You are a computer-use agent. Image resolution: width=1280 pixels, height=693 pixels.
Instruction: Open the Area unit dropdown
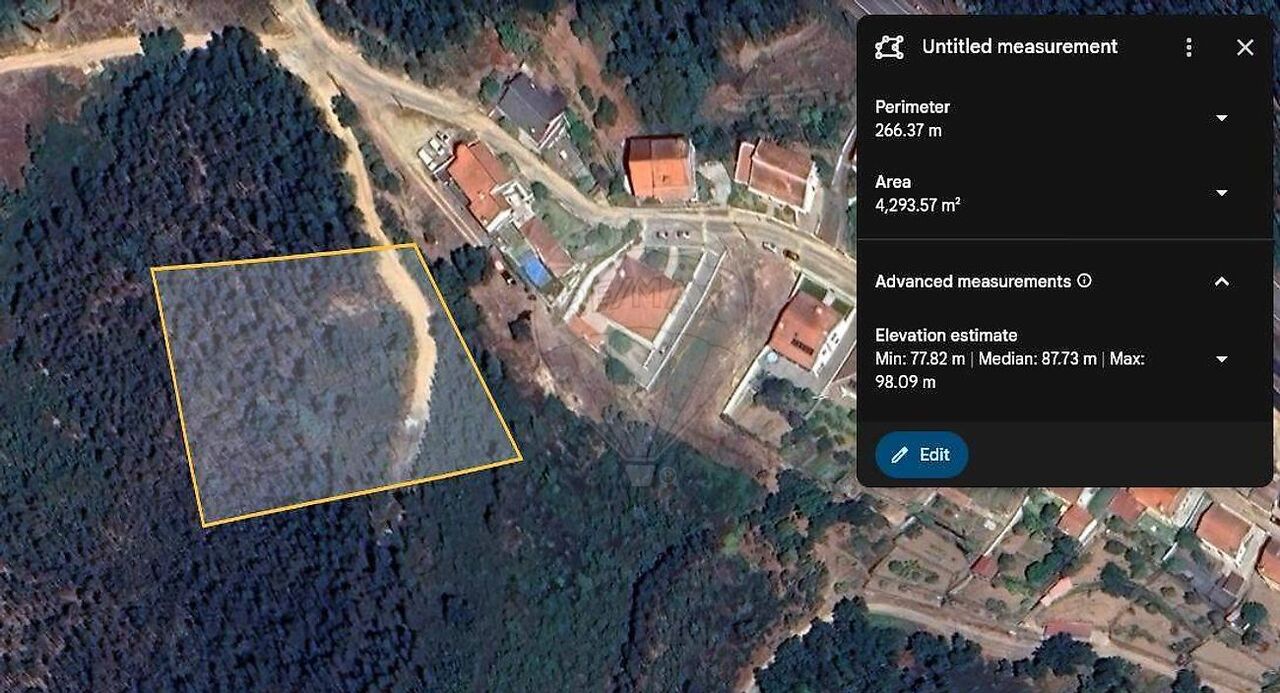(1221, 193)
